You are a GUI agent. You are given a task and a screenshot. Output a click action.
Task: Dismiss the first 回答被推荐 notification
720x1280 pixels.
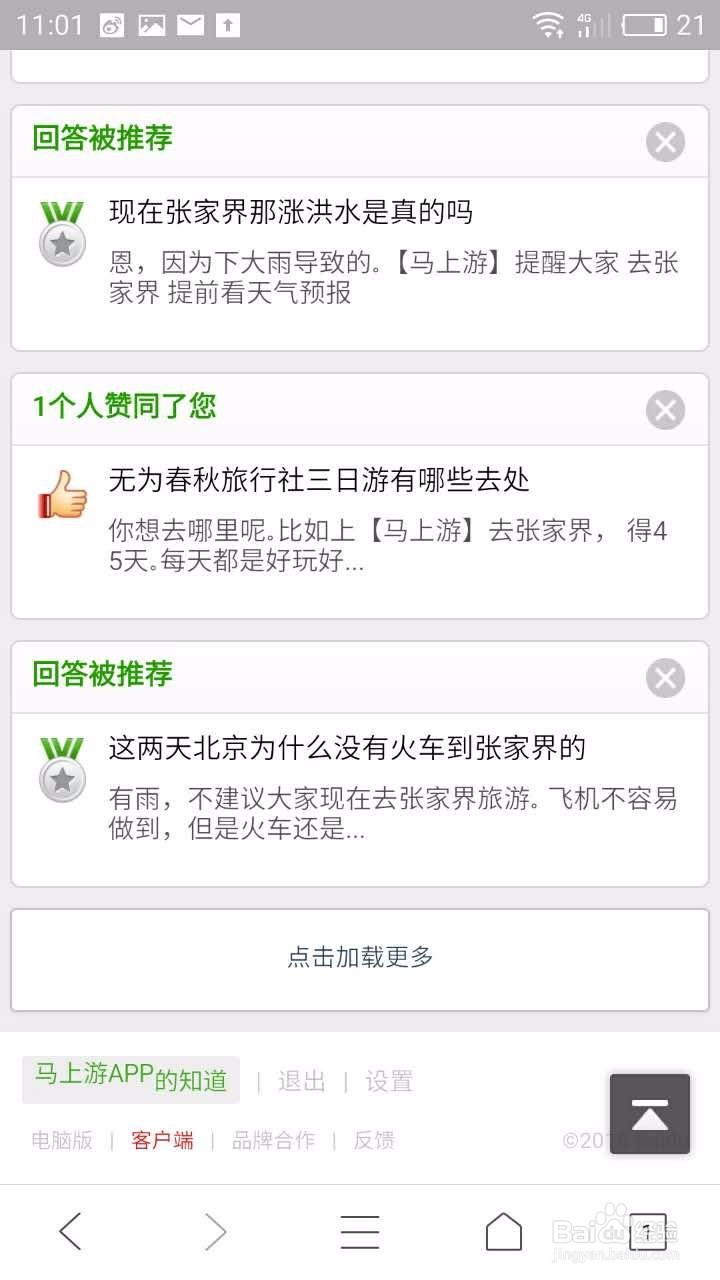pos(664,142)
